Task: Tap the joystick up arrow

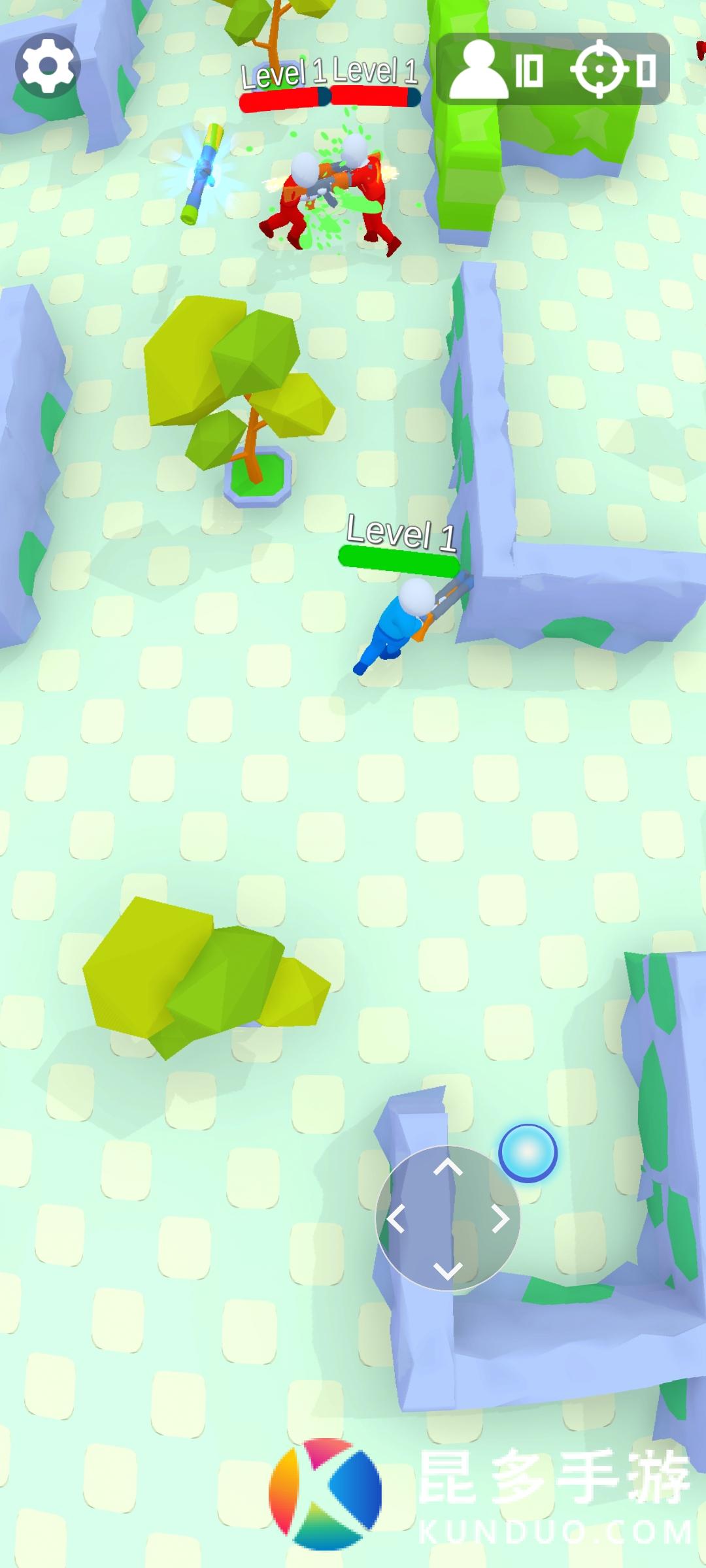Action: click(x=448, y=1168)
